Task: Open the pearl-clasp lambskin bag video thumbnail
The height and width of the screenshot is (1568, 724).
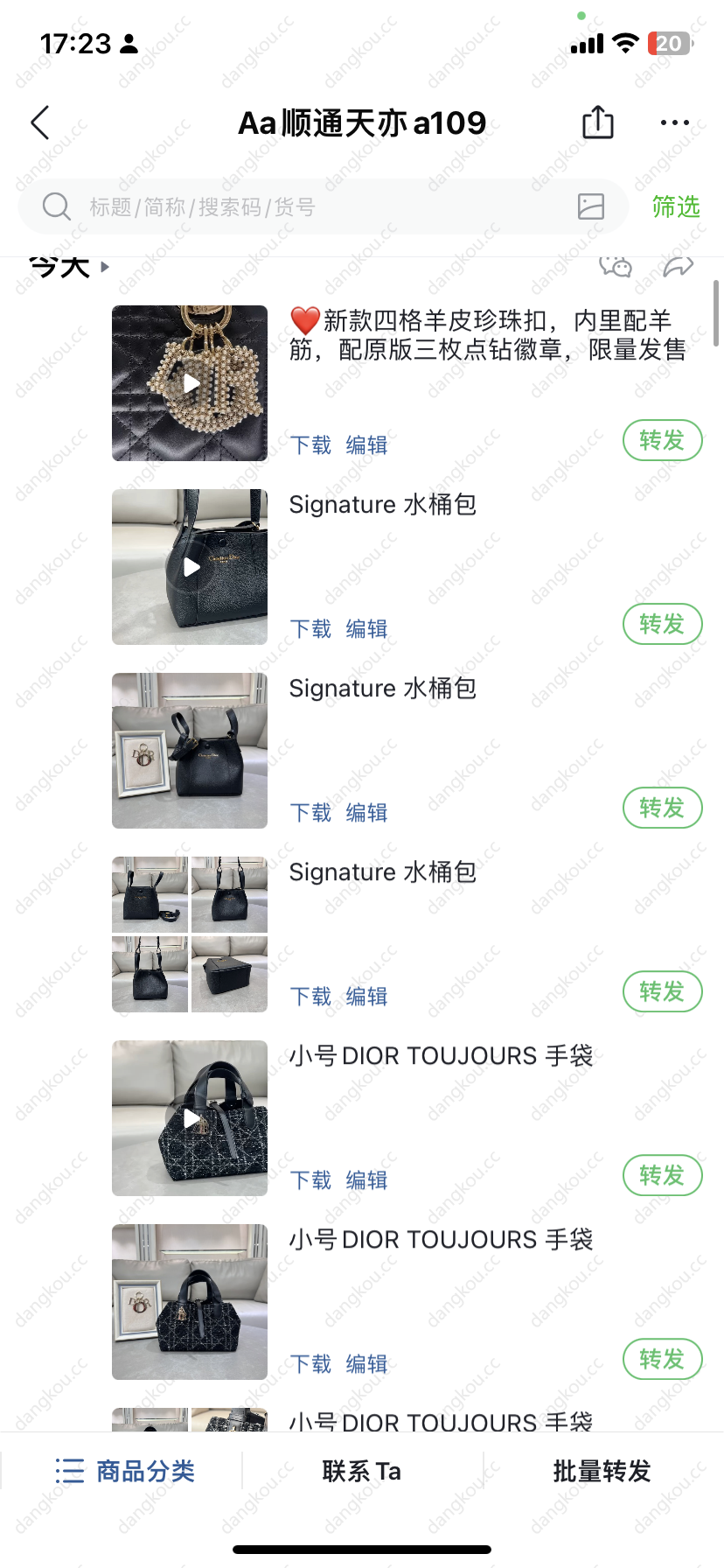Action: [190, 383]
